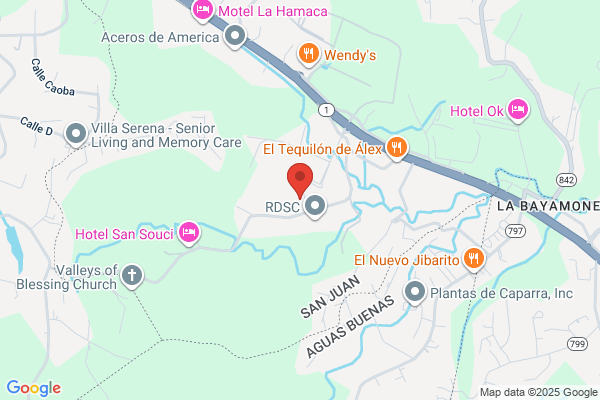
Task: Select Valleys of Blessing Church pin
Action: click(x=132, y=275)
